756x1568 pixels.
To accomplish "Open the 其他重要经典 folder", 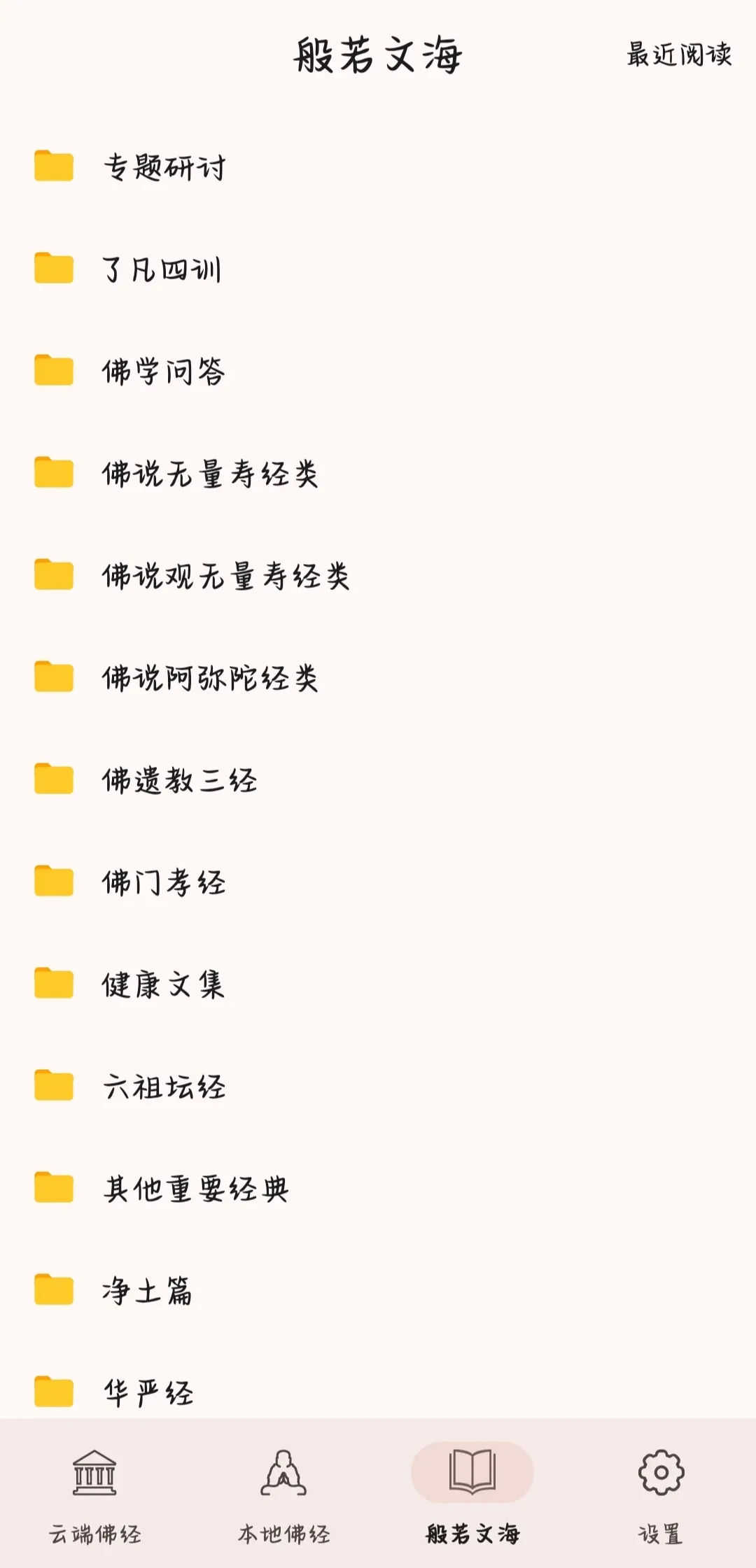I will coord(195,1189).
